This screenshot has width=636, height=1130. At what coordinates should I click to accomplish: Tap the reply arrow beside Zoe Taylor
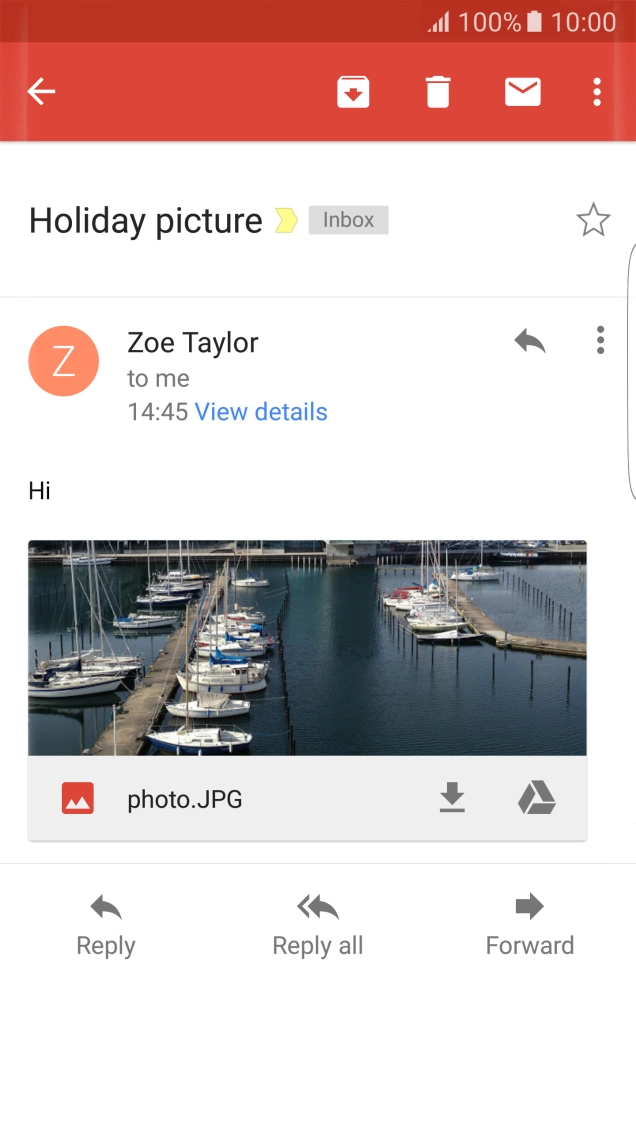click(530, 342)
